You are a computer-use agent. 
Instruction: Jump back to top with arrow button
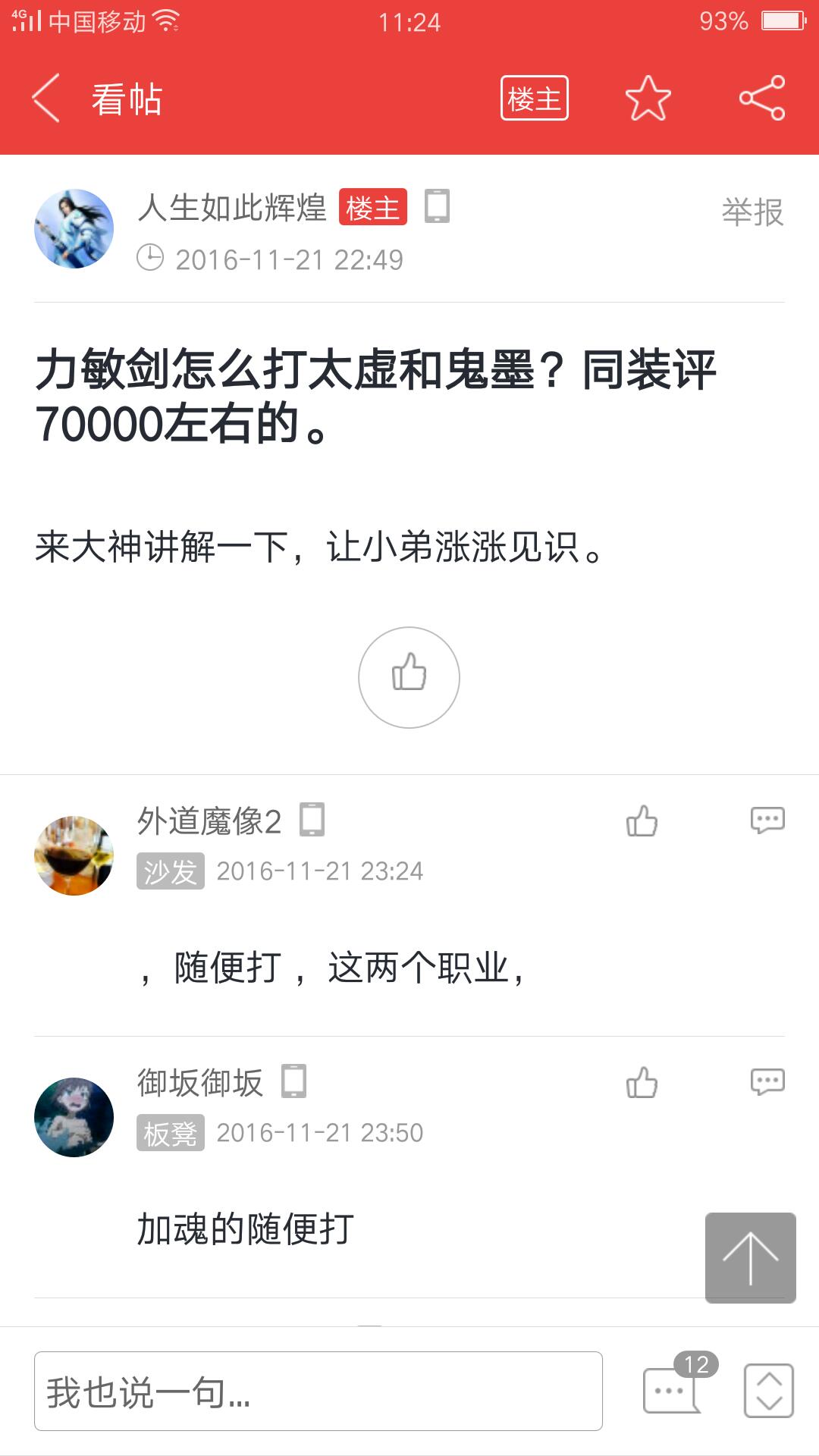(750, 1257)
